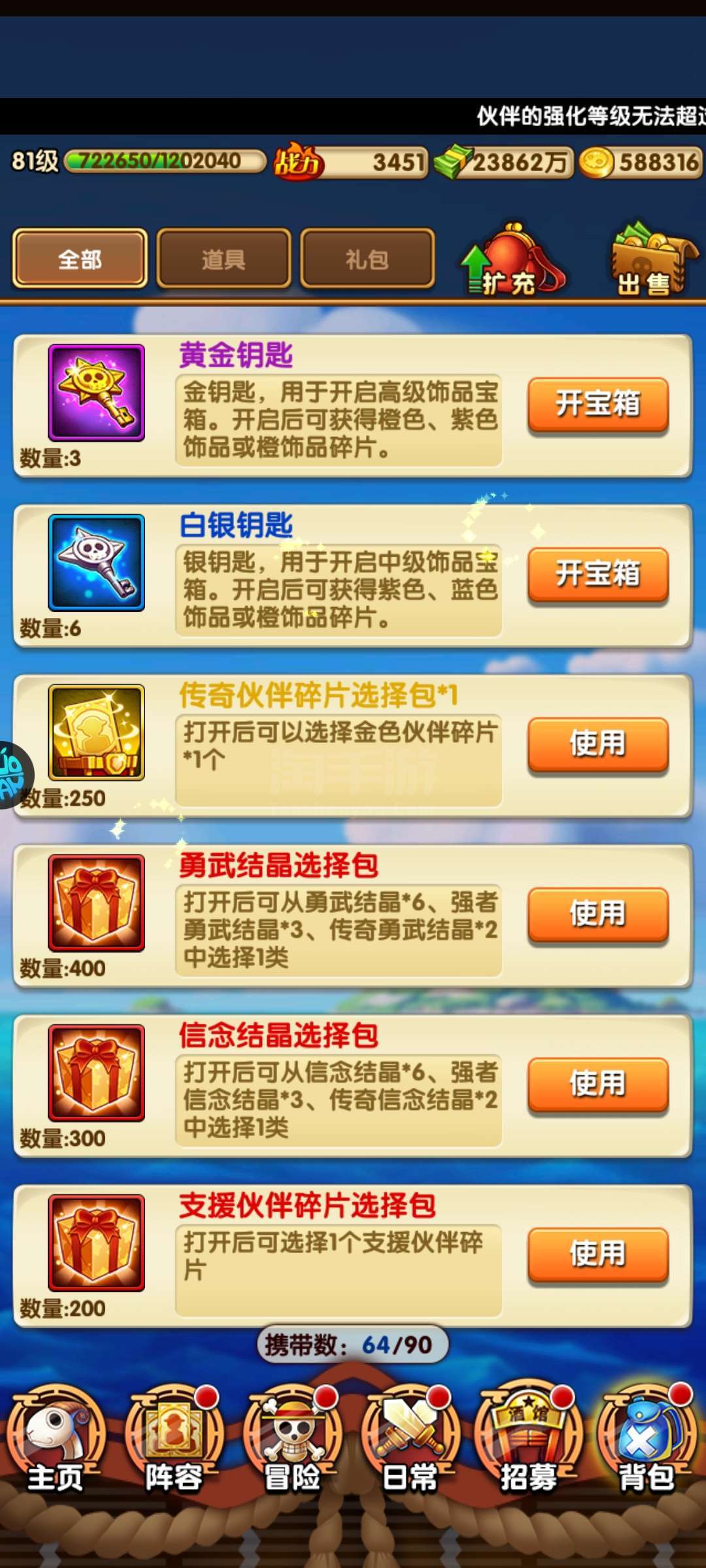This screenshot has width=706, height=1568.
Task: Select the 全部 tab
Action: pos(80,259)
